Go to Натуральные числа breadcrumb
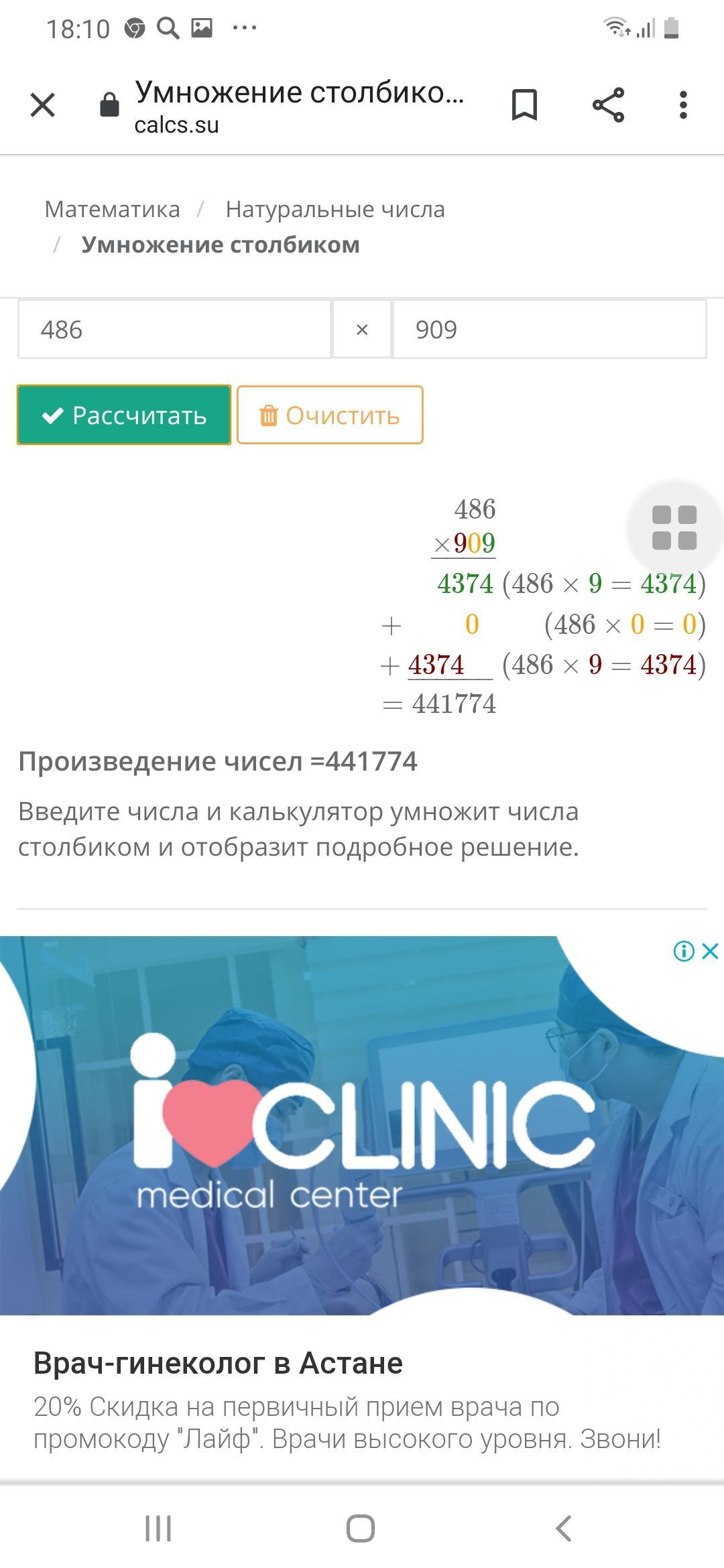724x1568 pixels. (x=335, y=209)
